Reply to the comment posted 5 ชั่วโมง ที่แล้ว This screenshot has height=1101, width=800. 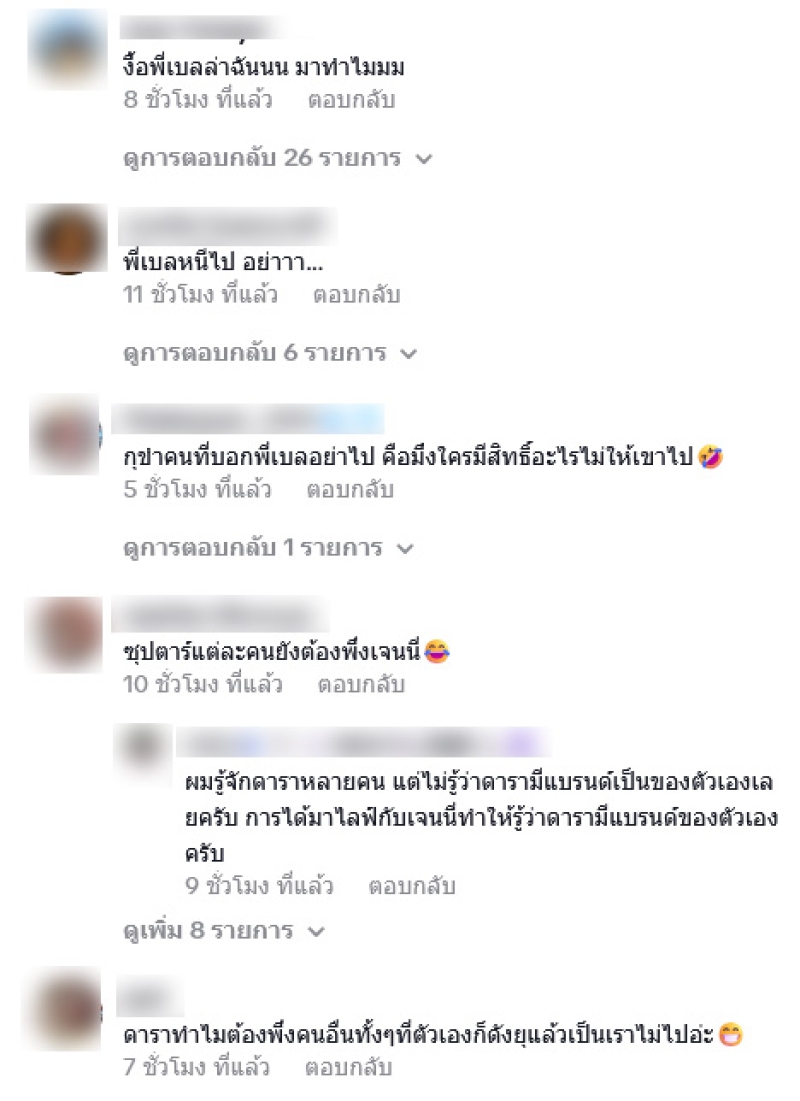(x=350, y=490)
